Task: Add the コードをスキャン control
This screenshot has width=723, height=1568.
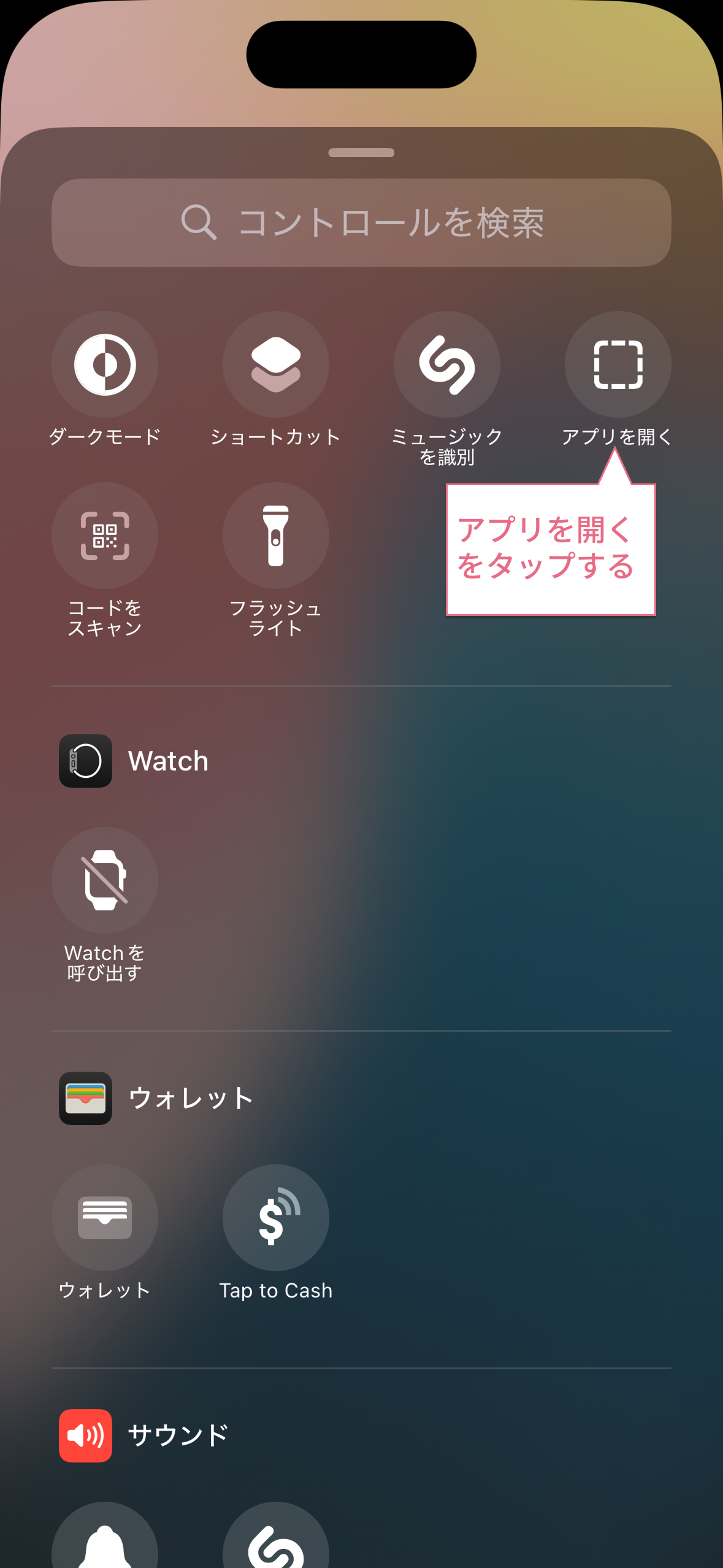Action: (105, 536)
